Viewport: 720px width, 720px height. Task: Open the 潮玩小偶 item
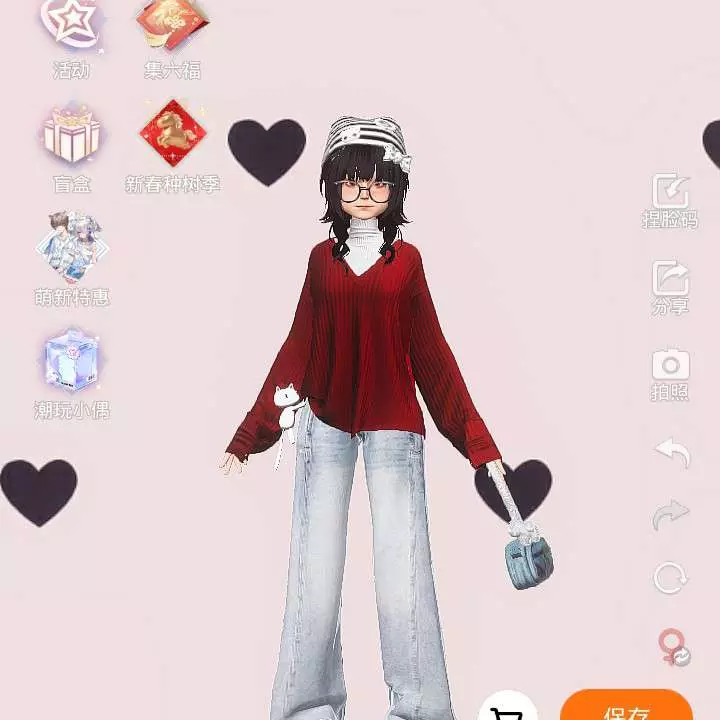click(71, 362)
